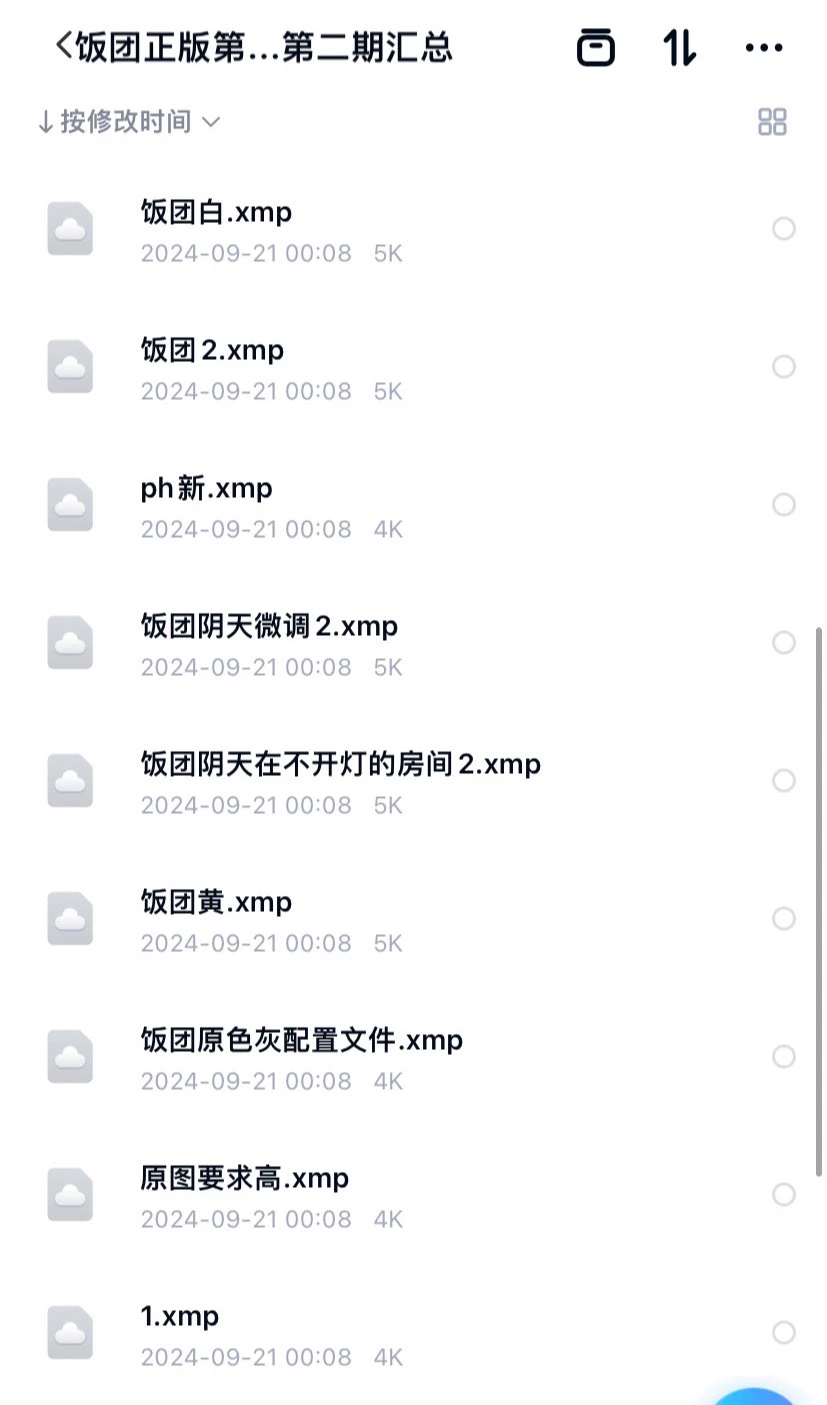Screen dimensions: 827x1405
Task: Open the file 饭团白.xmp
Action: [216, 212]
